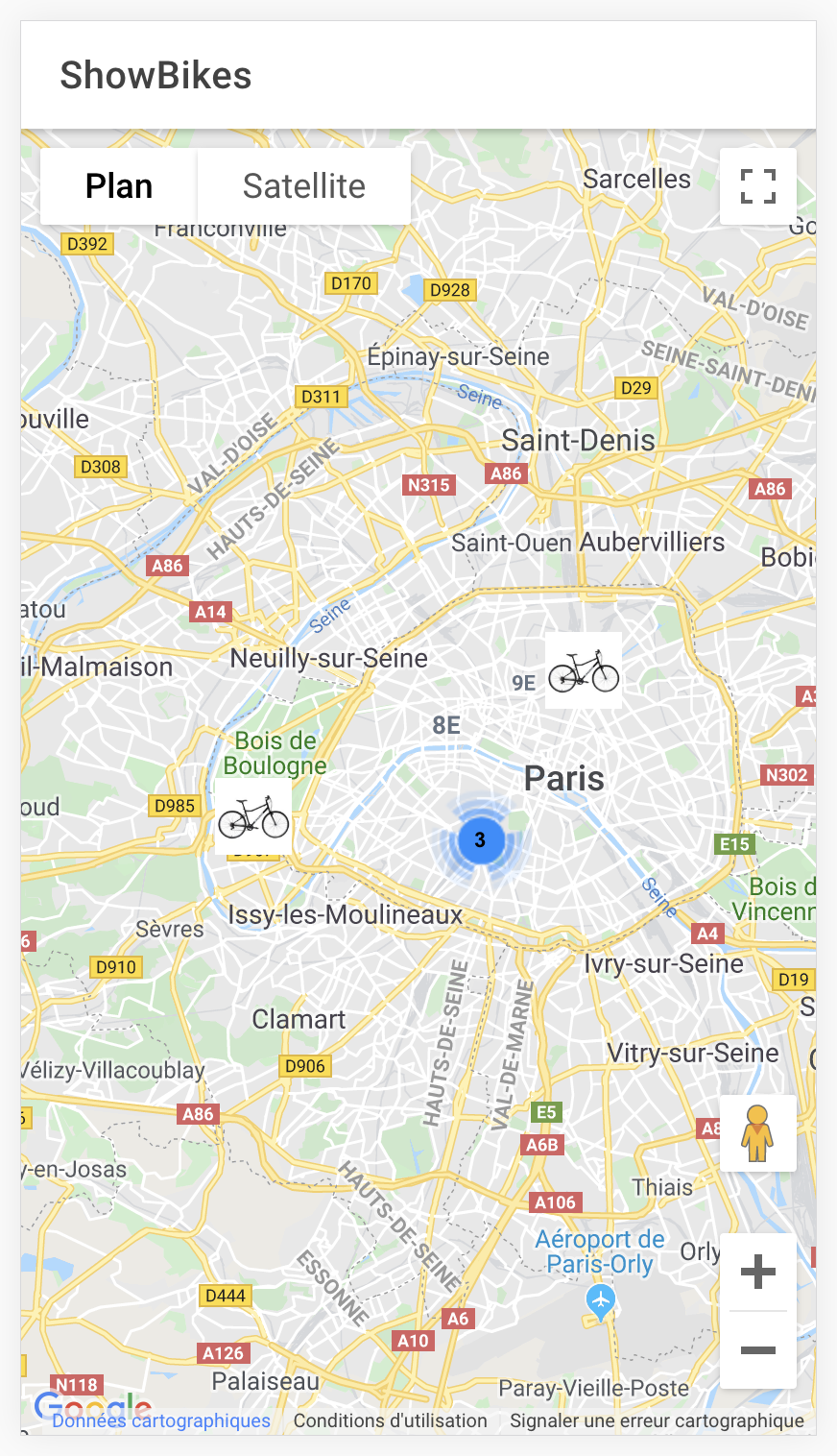Tap the bike marker near 9E
Image resolution: width=837 pixels, height=1456 pixels.
tap(584, 670)
